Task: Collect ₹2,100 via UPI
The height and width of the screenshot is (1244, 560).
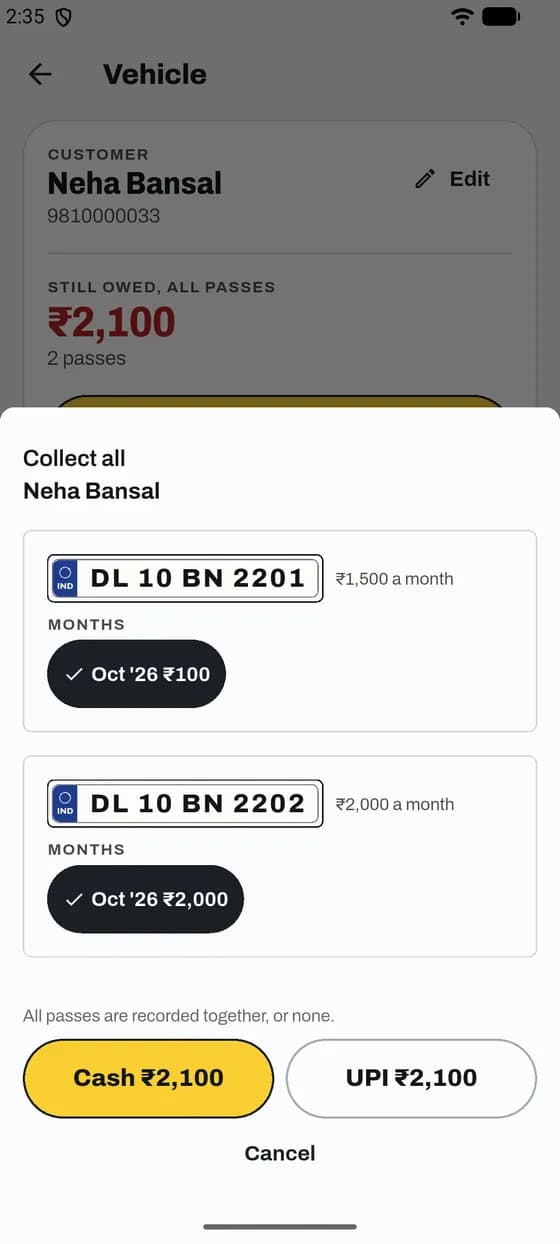Action: [412, 1078]
